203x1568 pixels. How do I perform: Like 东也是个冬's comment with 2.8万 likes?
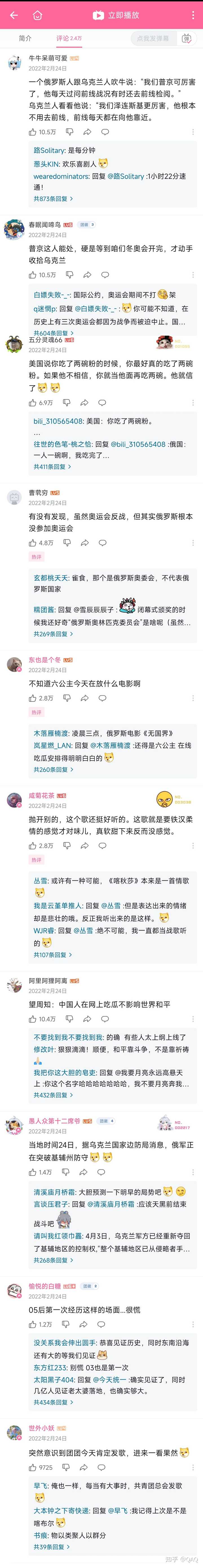(x=33, y=698)
